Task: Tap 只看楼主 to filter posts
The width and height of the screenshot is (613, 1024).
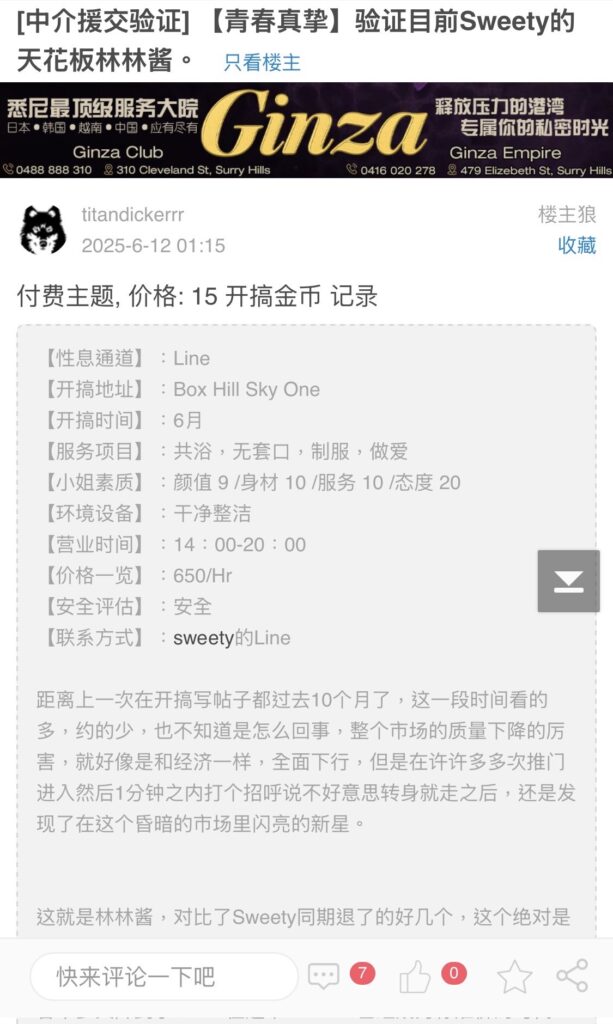Action: [262, 62]
